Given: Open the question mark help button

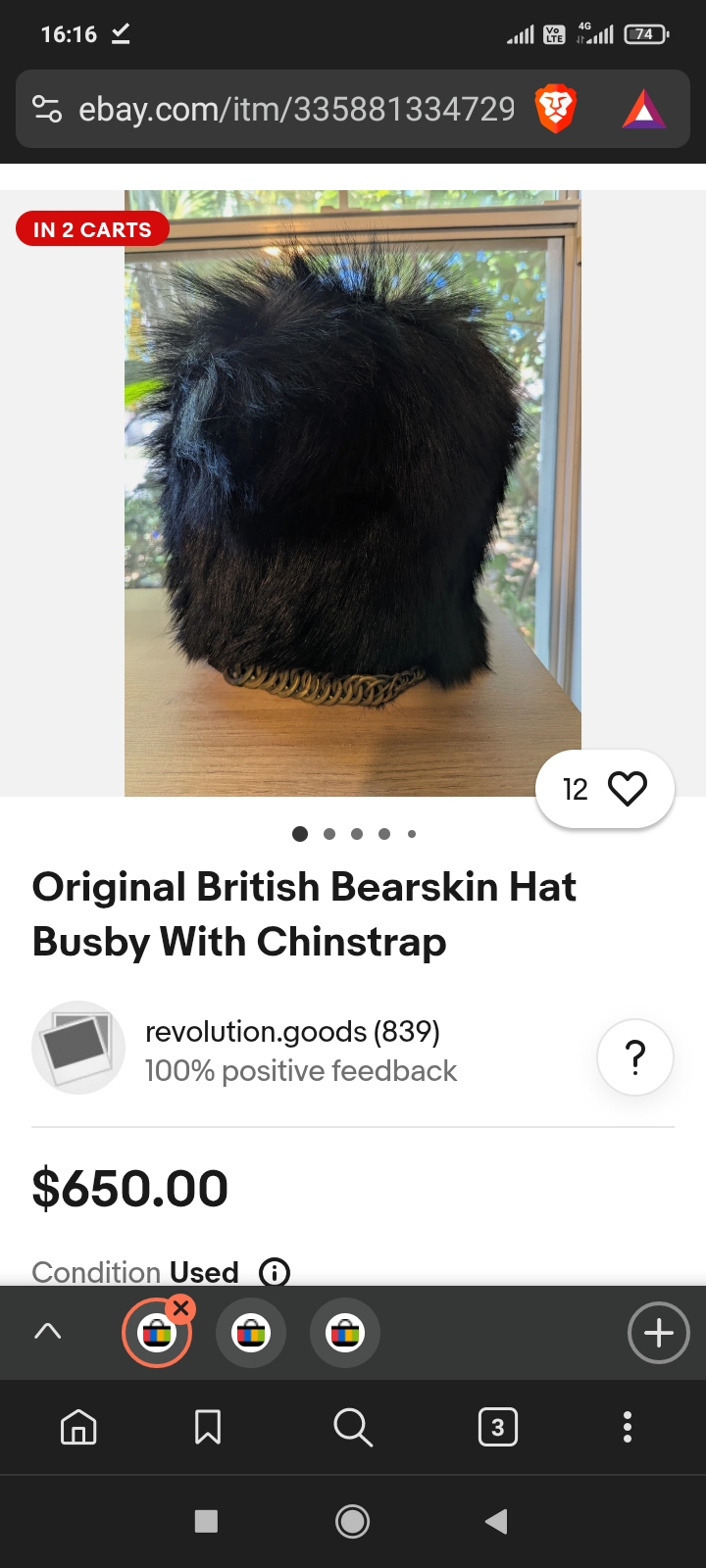Looking at the screenshot, I should click(635, 1056).
